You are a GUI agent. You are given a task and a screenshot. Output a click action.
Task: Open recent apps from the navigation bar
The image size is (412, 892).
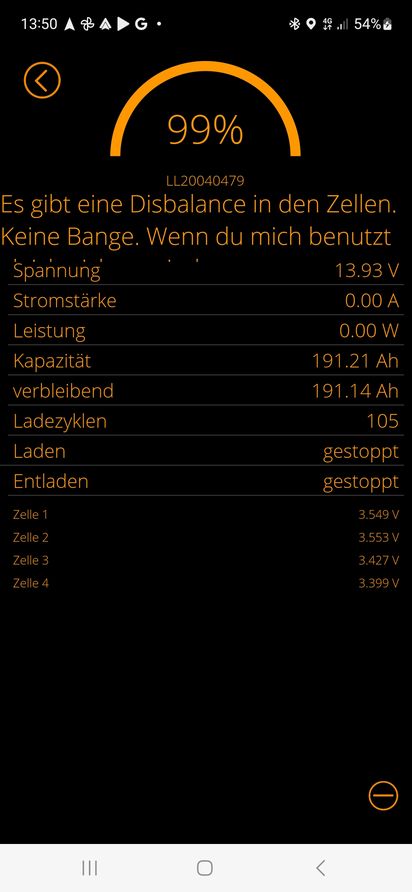[89, 868]
